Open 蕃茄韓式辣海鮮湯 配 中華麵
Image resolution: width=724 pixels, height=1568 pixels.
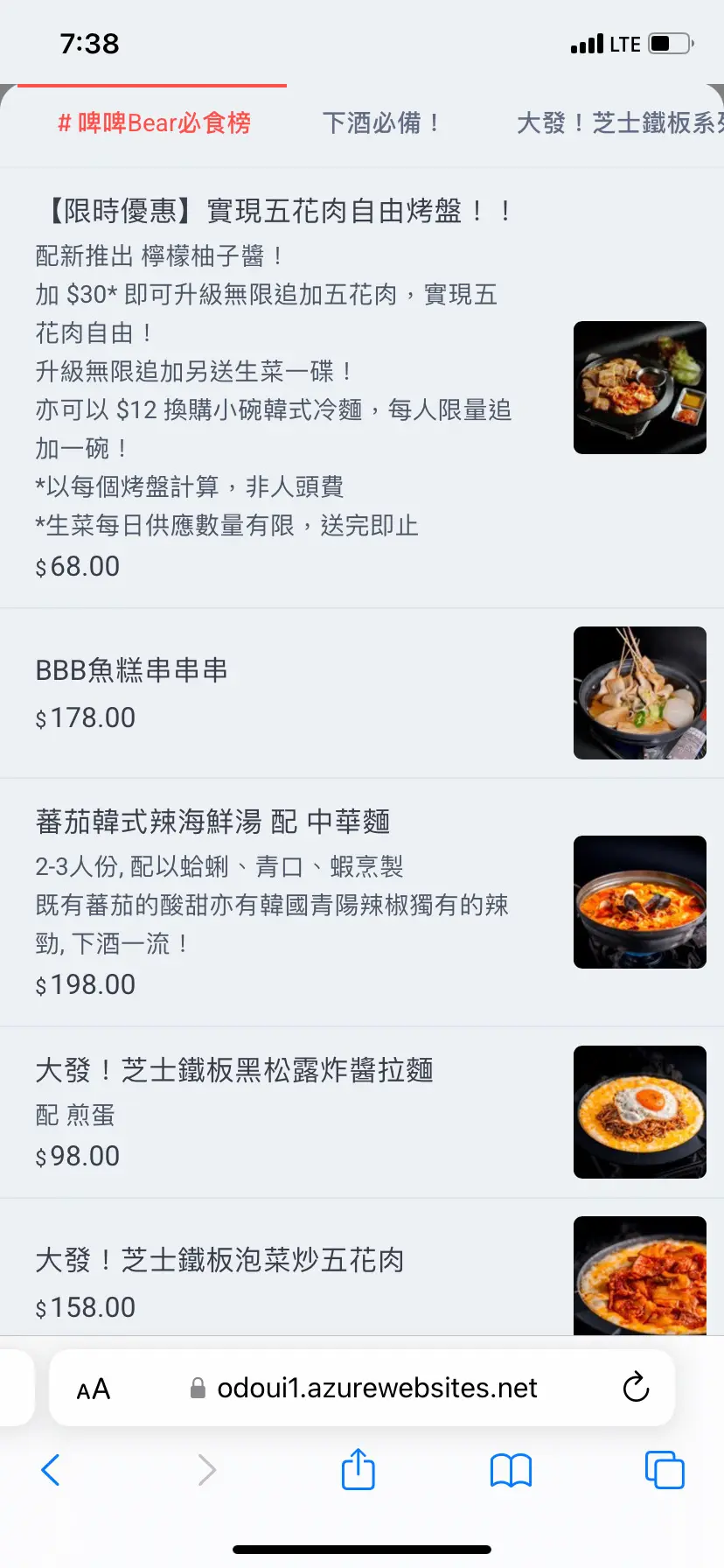[x=212, y=822]
